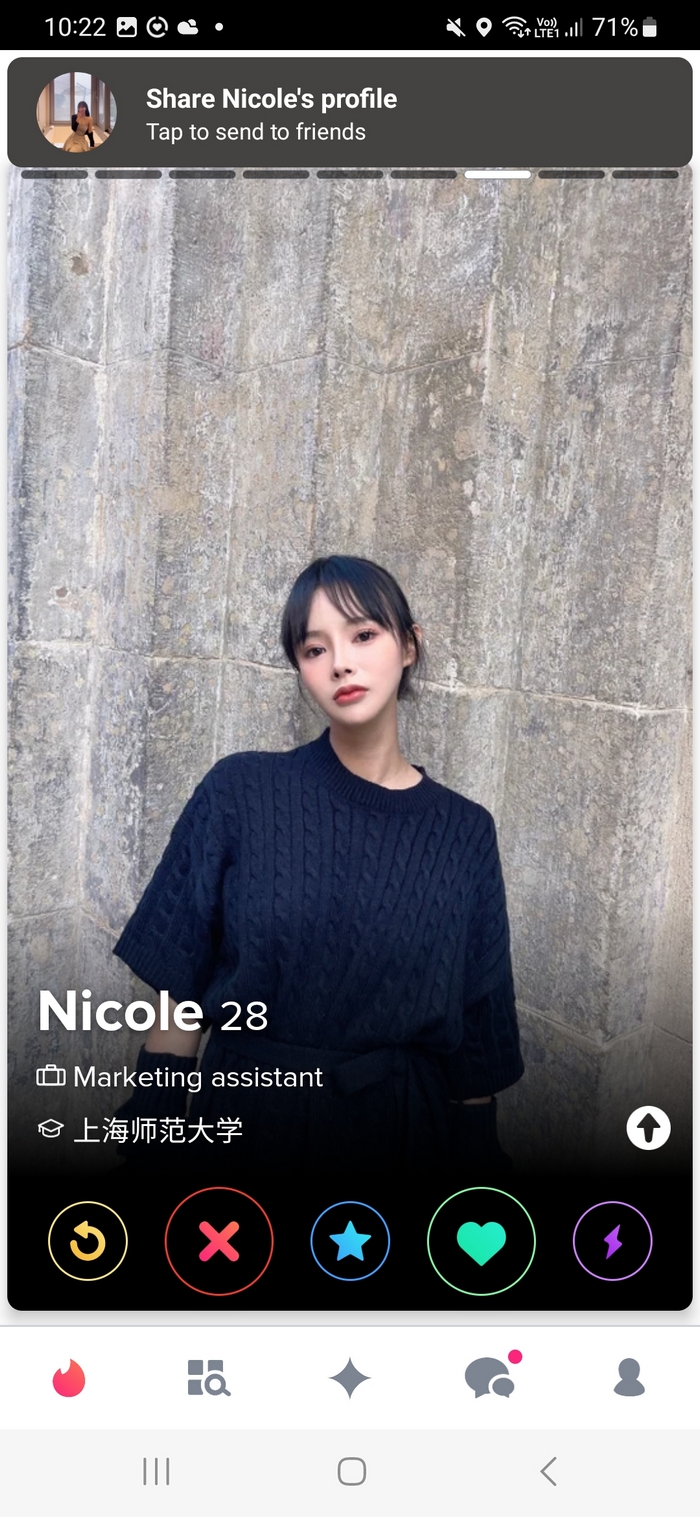This screenshot has width=700, height=1517.
Task: Open the Explore search tab
Action: [209, 1378]
